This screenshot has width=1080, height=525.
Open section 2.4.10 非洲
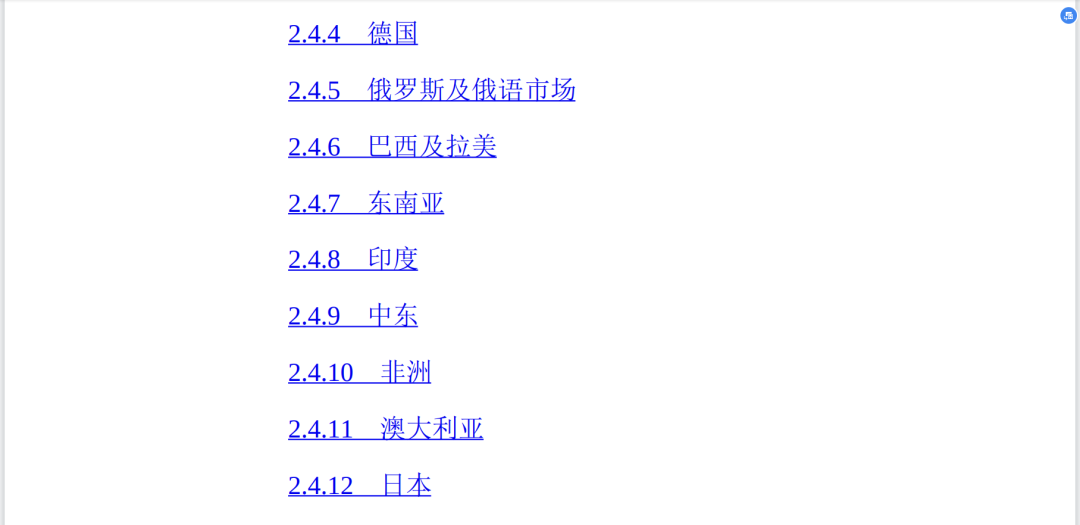359,373
